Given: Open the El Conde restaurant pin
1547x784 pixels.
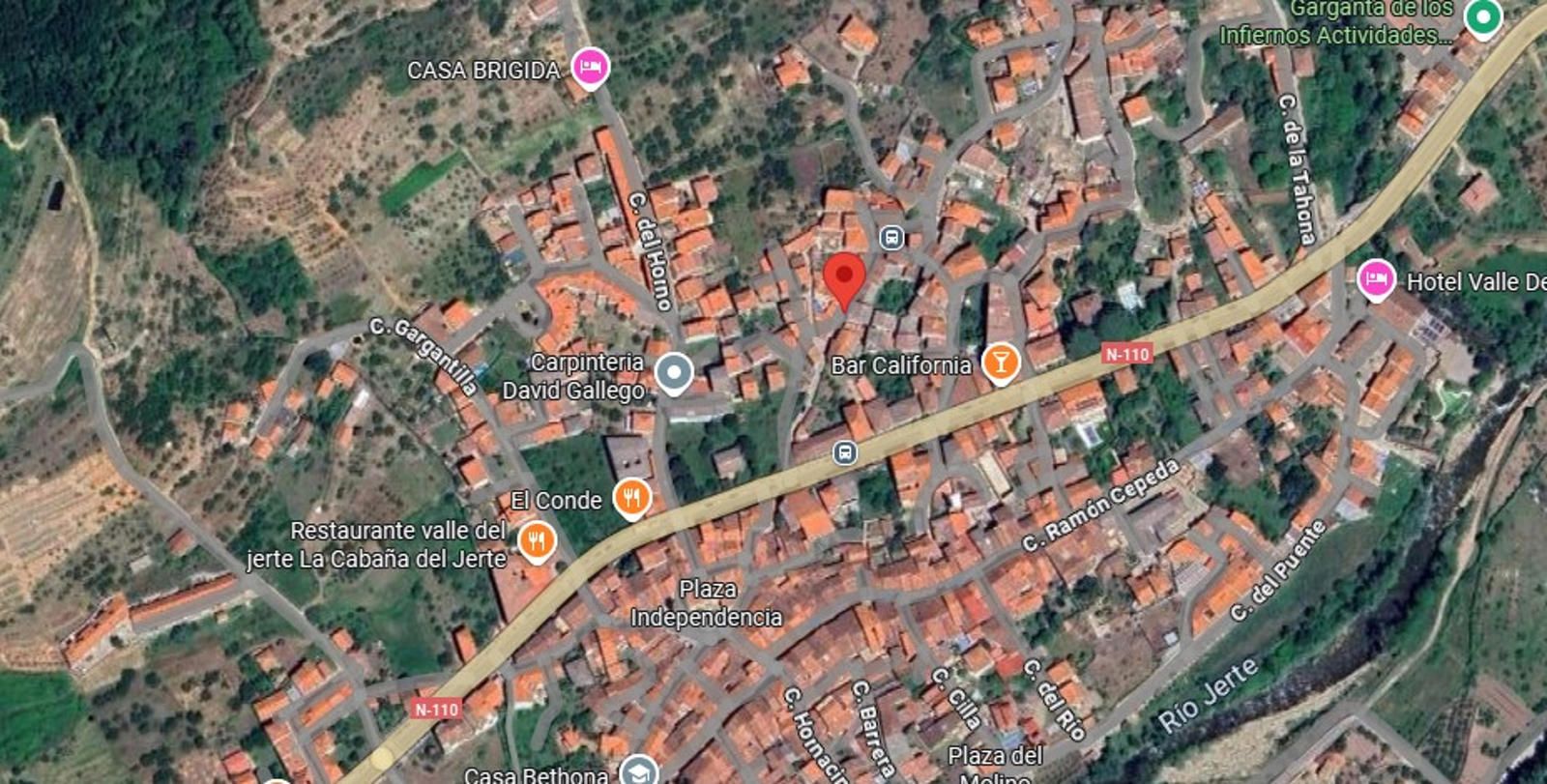Looking at the screenshot, I should tap(631, 498).
